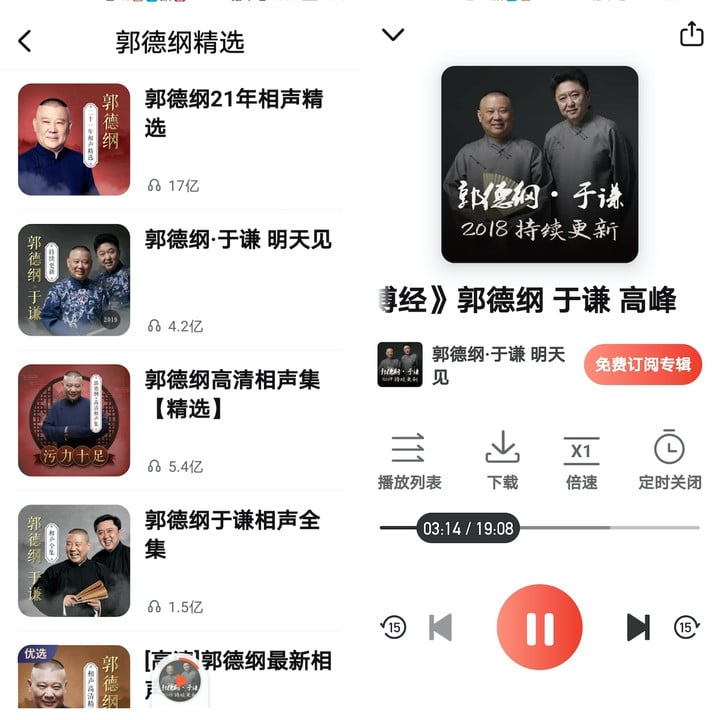Pause the playing audio
The image size is (720, 720).
coord(539,627)
